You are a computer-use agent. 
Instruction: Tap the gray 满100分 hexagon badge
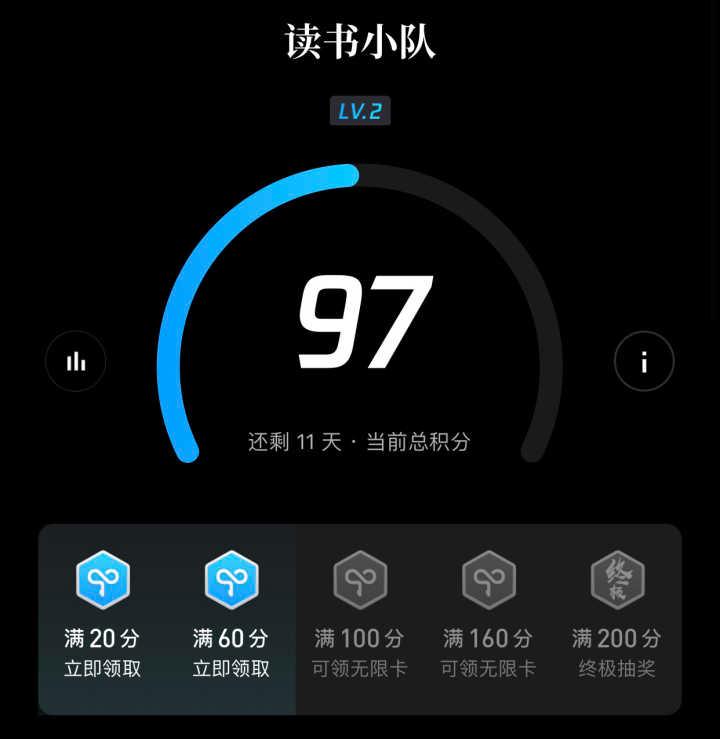(x=358, y=580)
